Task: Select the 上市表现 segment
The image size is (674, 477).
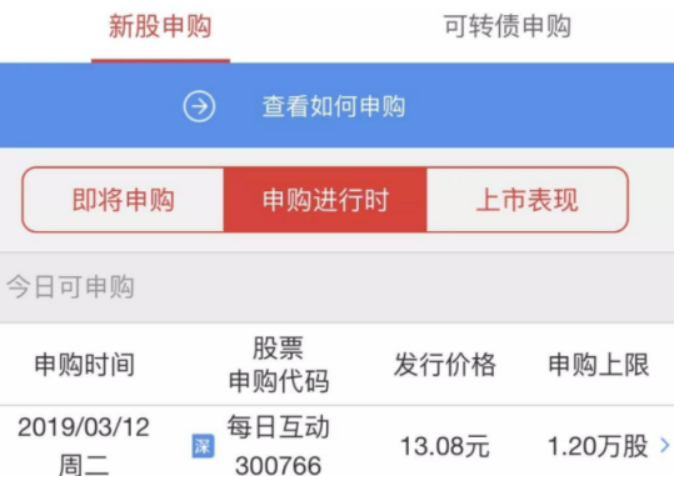Action: (527, 200)
